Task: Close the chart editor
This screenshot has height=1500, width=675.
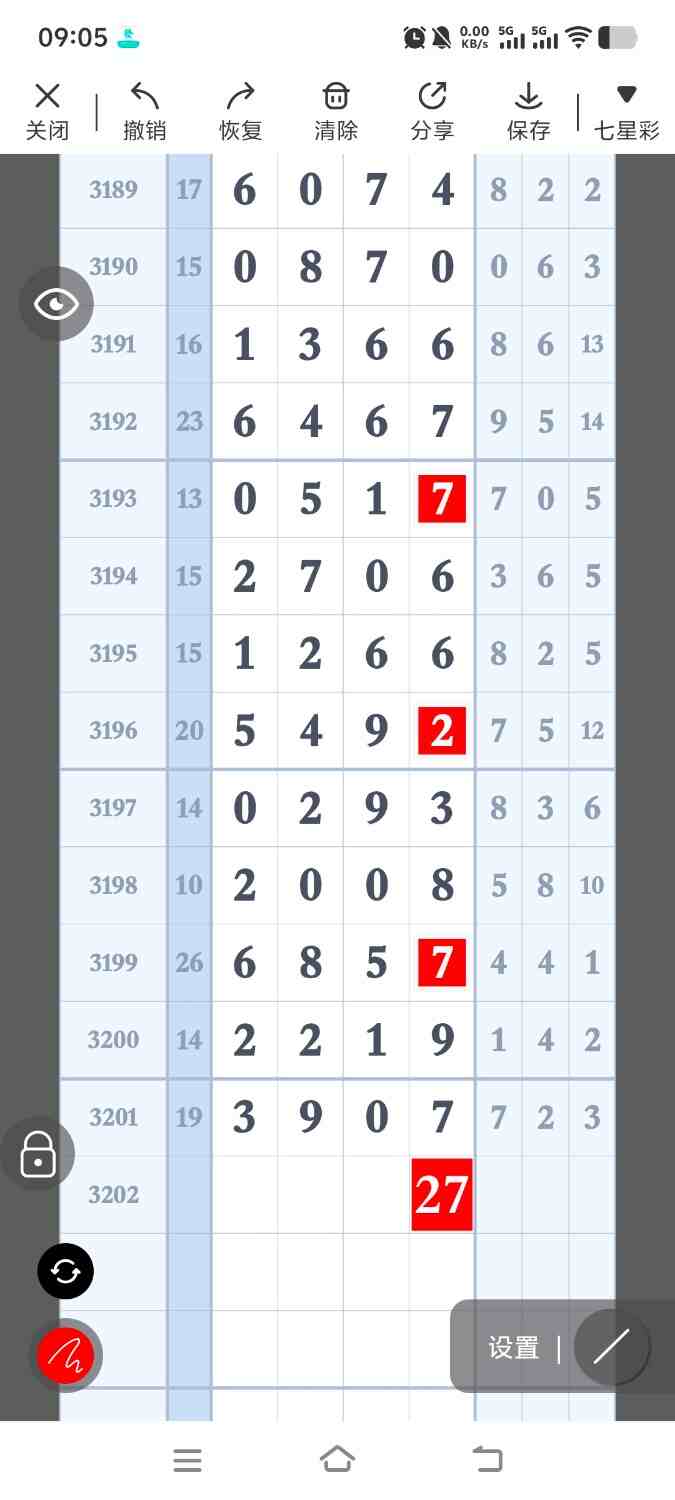Action: coord(47,111)
